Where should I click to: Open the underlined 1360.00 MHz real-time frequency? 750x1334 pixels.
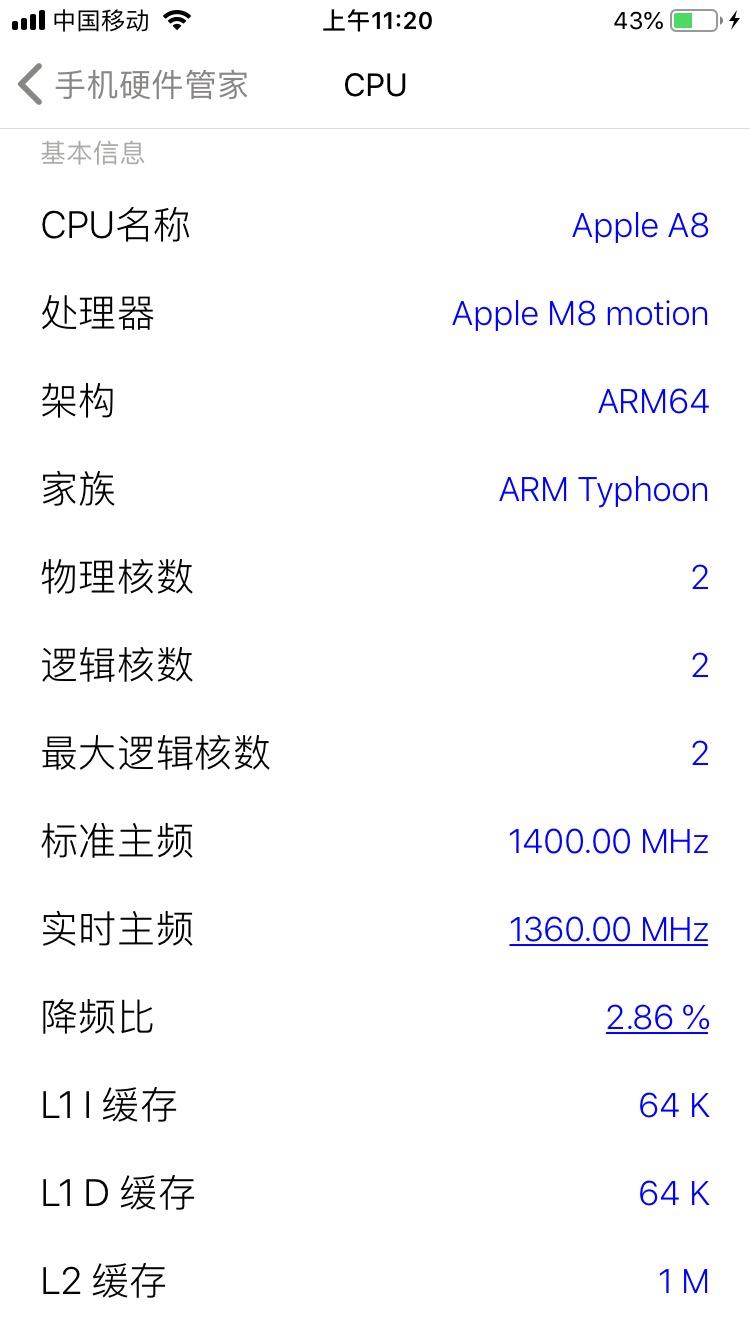pos(608,929)
